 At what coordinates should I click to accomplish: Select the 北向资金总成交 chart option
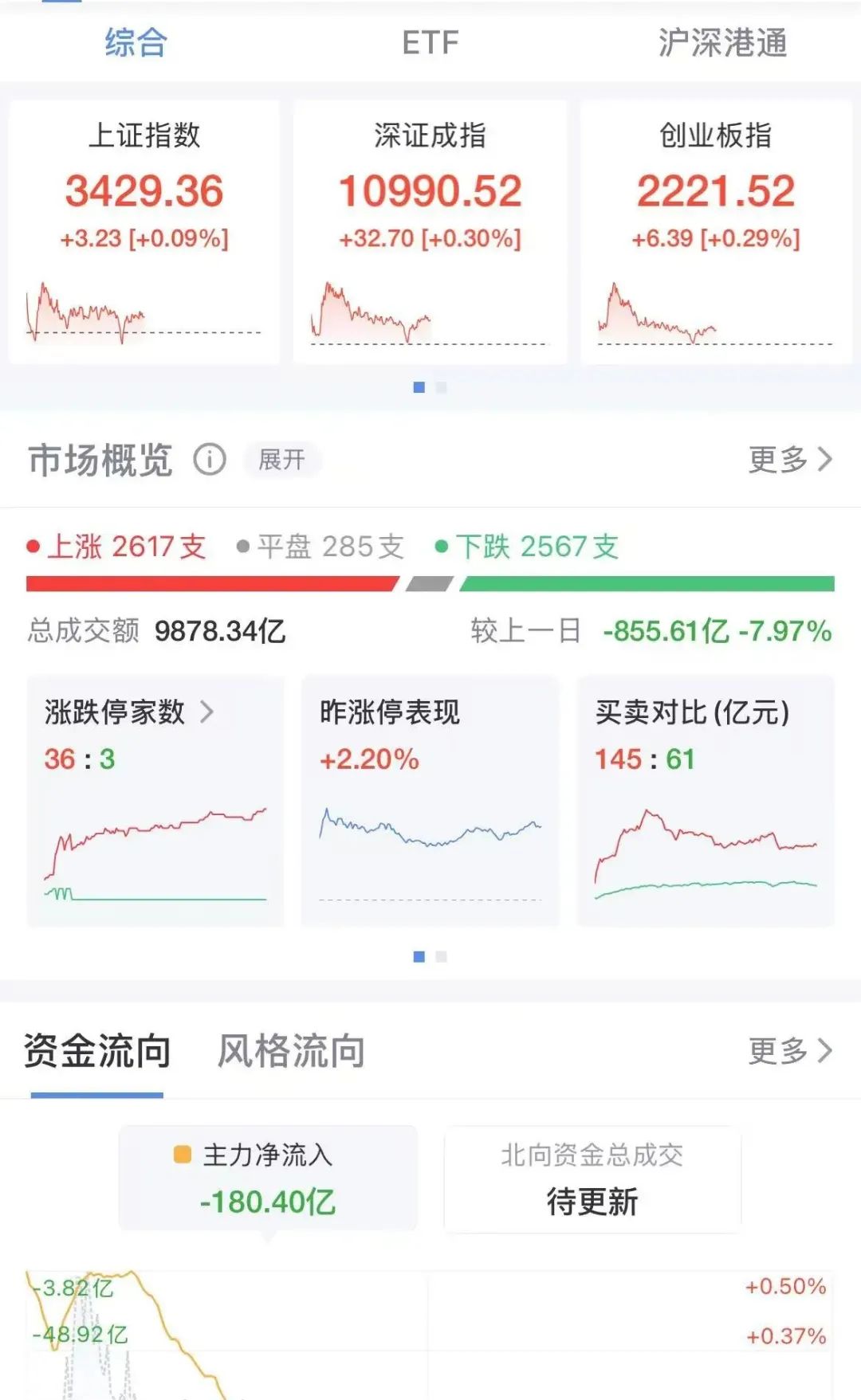click(x=592, y=1178)
